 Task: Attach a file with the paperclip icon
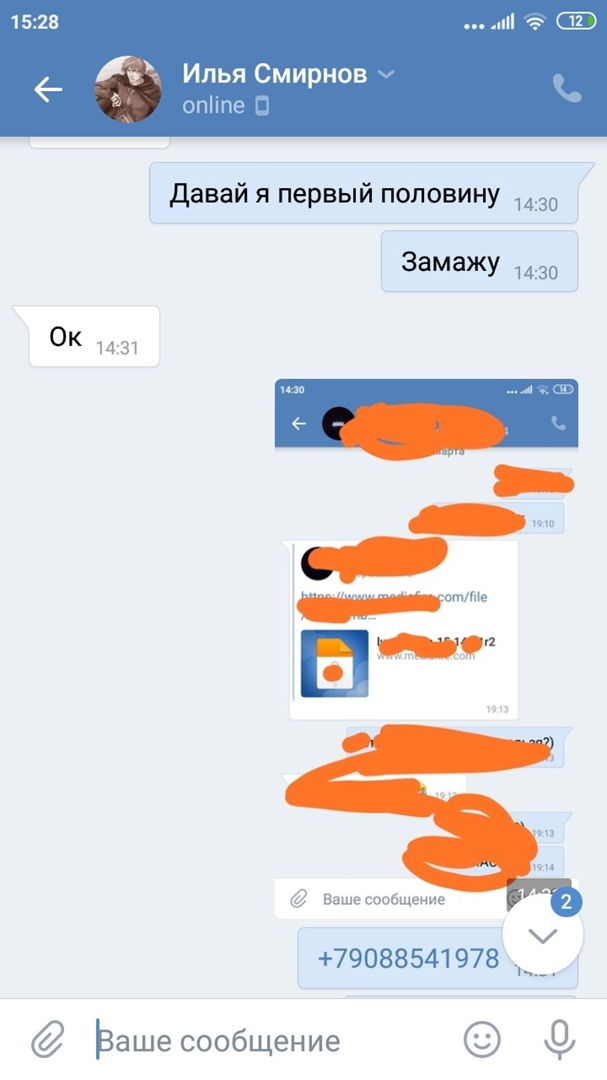(x=46, y=1040)
